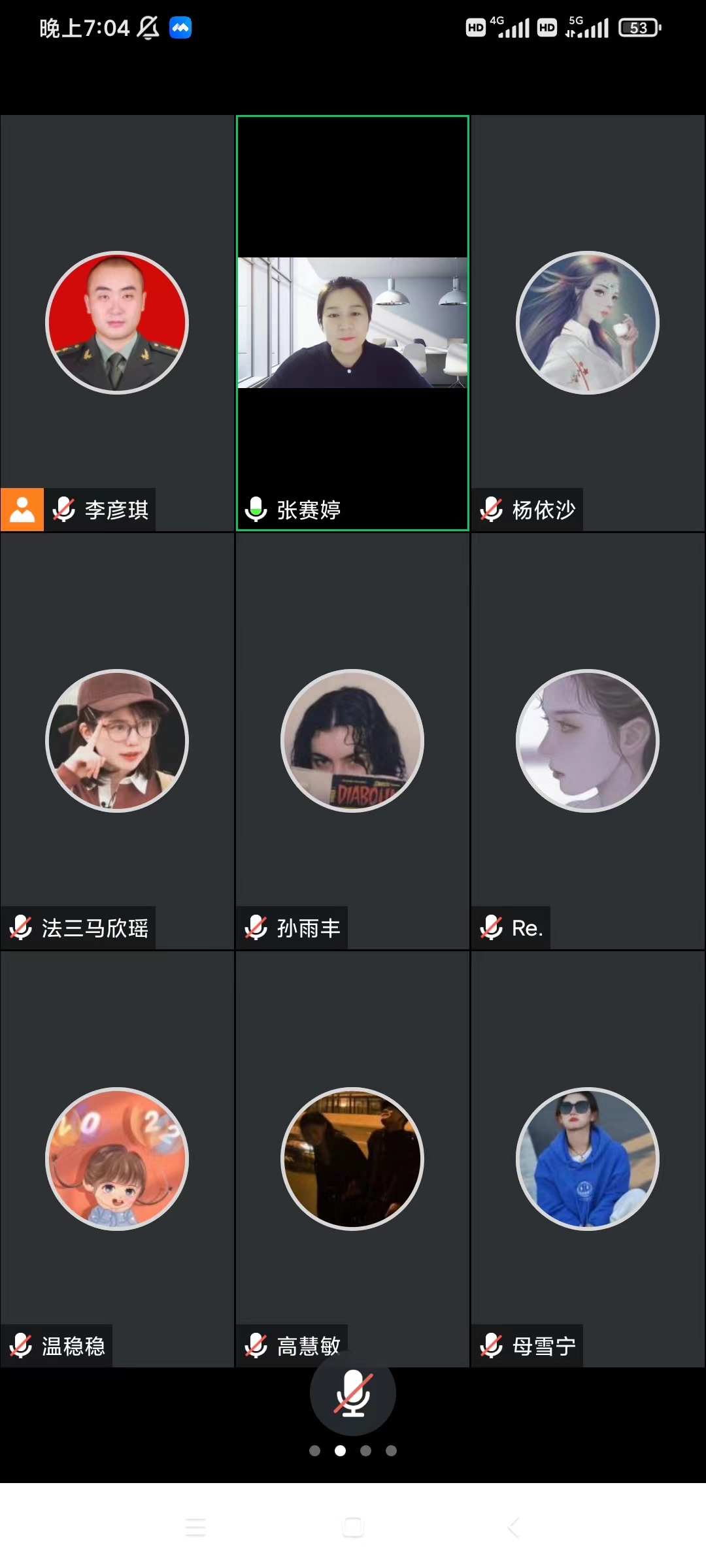The image size is (706, 1568).
Task: Open 温稳稳's participant tile
Action: 117,1158
